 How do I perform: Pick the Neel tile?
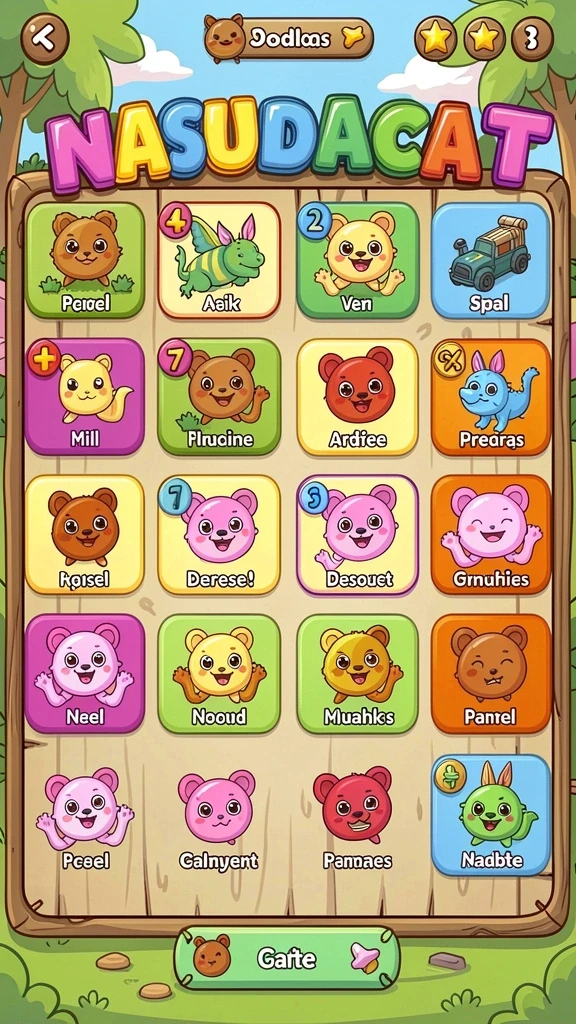[x=85, y=673]
